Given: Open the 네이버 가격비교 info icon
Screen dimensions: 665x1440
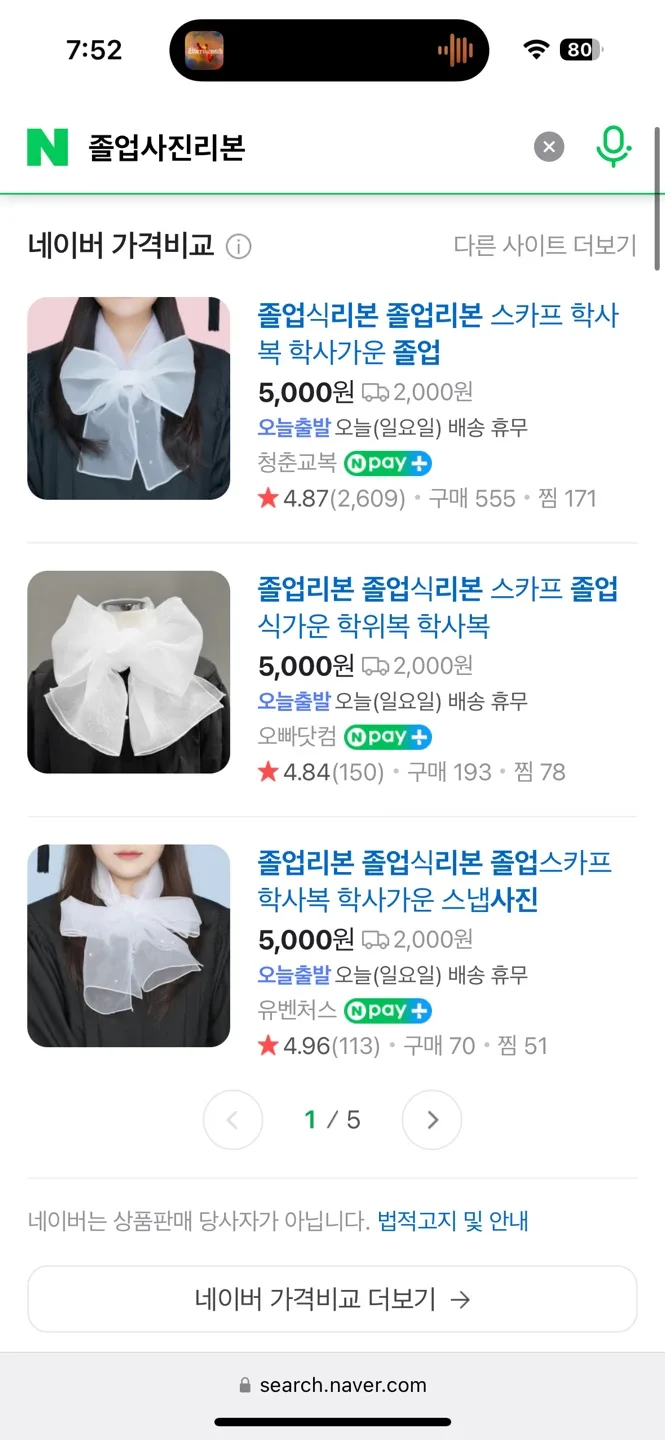Looking at the screenshot, I should pyautogui.click(x=238, y=246).
